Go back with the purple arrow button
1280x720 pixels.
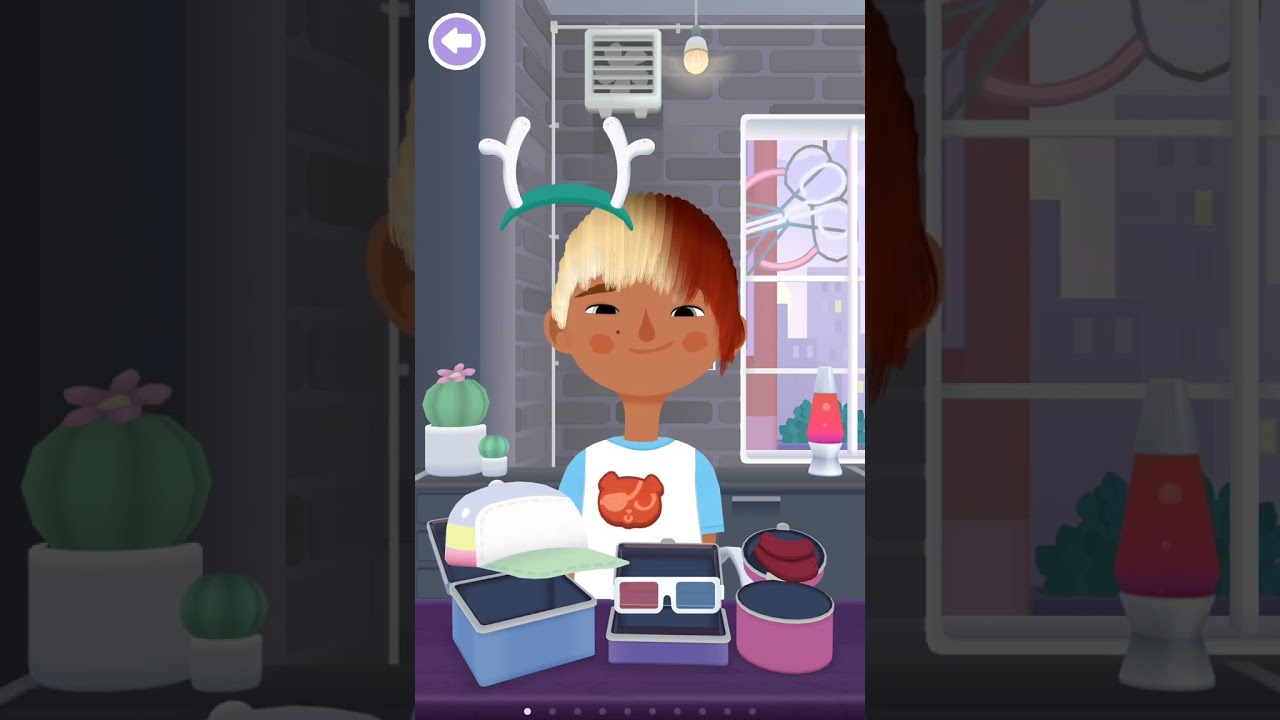coord(457,42)
